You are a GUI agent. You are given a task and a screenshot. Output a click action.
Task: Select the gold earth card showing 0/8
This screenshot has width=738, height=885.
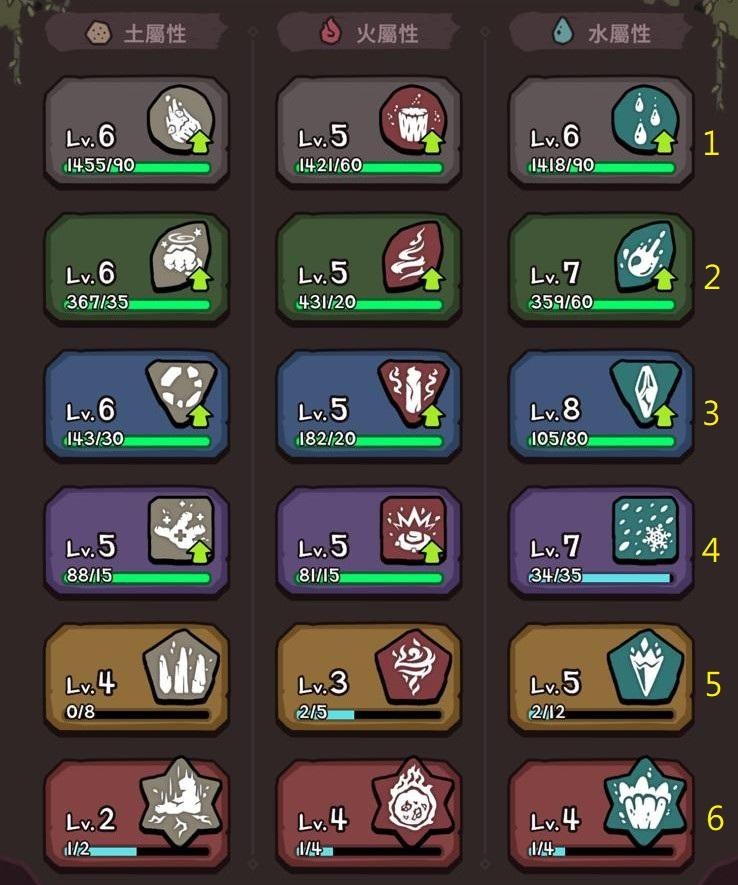(x=137, y=678)
